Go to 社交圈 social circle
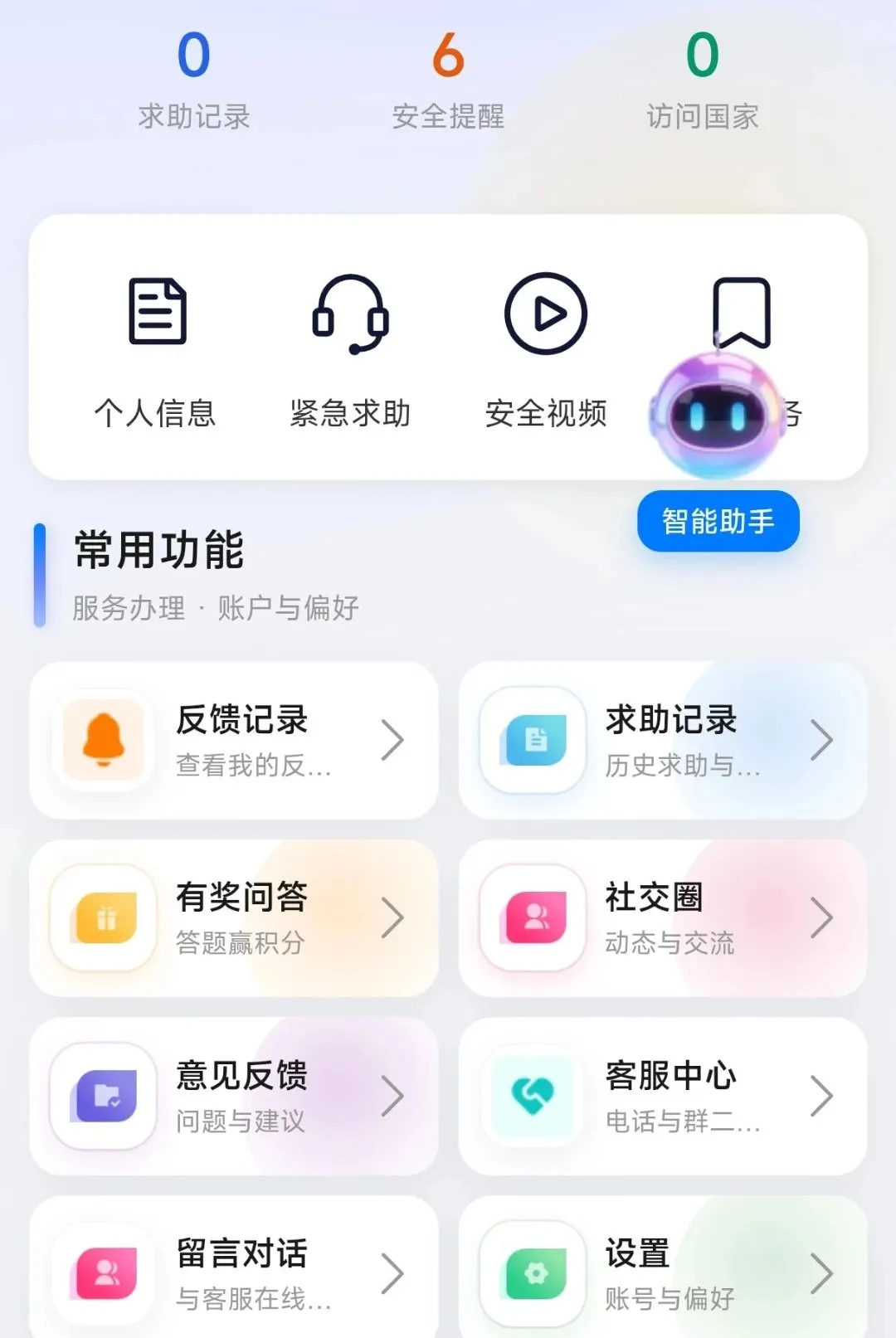Screen dimensions: 896x1338 point(663,918)
